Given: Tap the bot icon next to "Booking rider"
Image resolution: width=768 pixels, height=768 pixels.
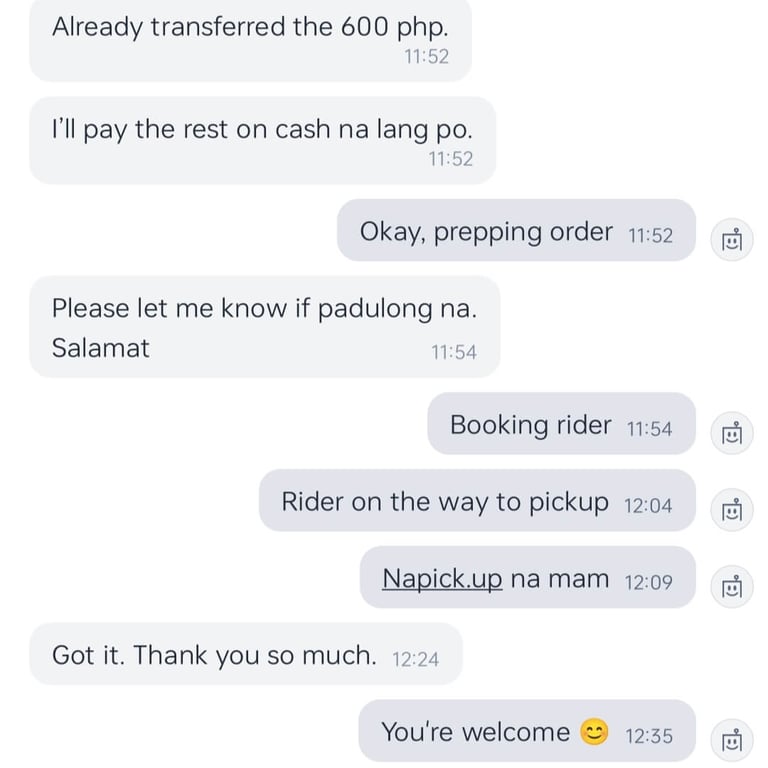Looking at the screenshot, I should coord(732,433).
